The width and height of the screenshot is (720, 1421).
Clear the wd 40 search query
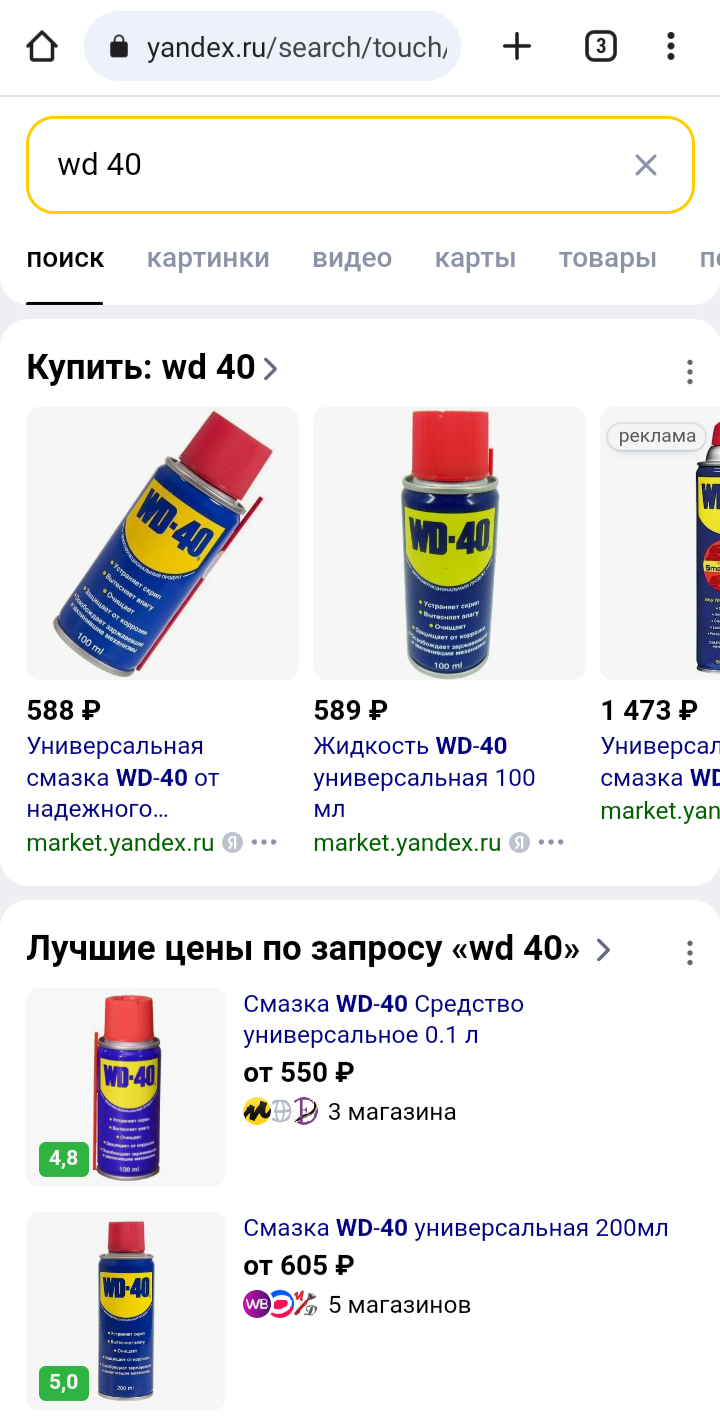point(646,165)
